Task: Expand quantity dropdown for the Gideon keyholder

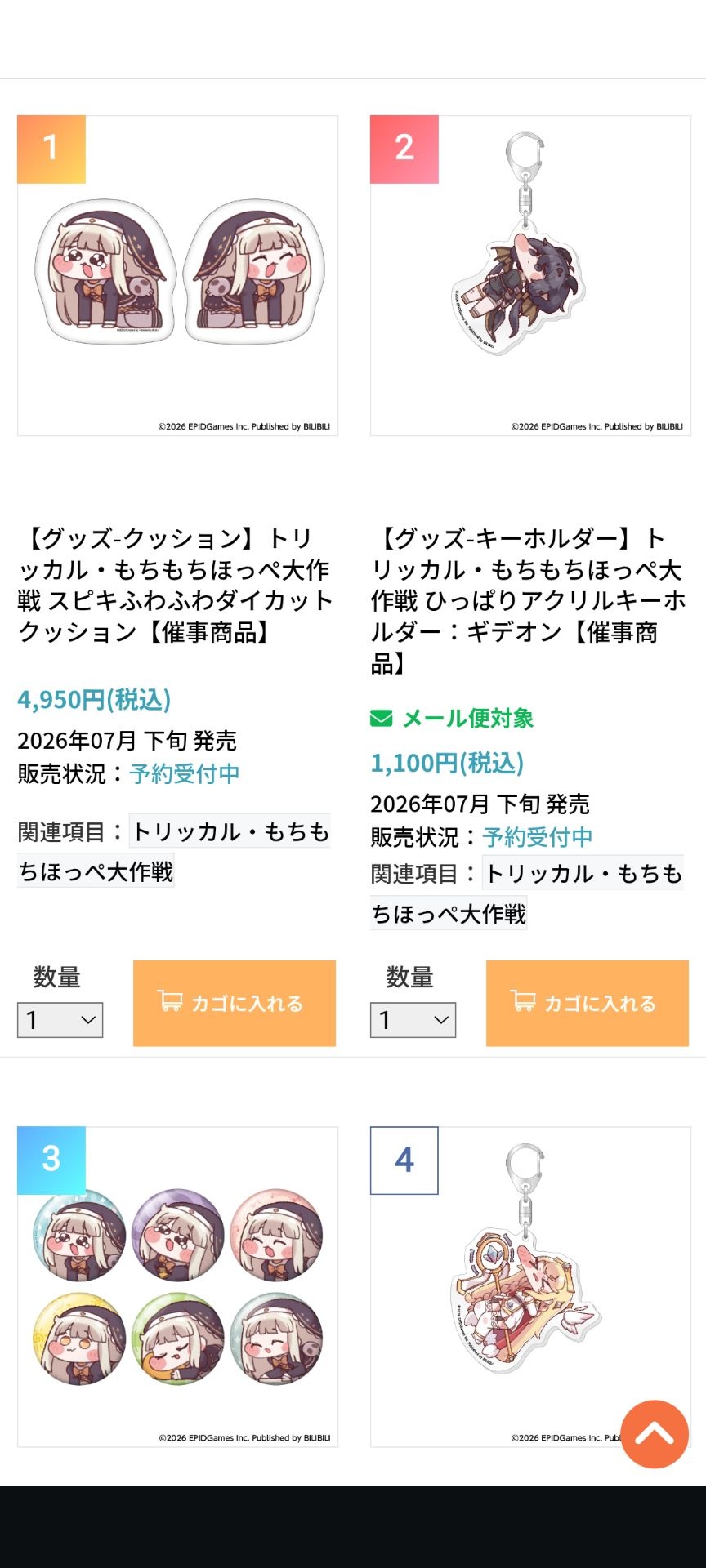Action: (413, 1020)
